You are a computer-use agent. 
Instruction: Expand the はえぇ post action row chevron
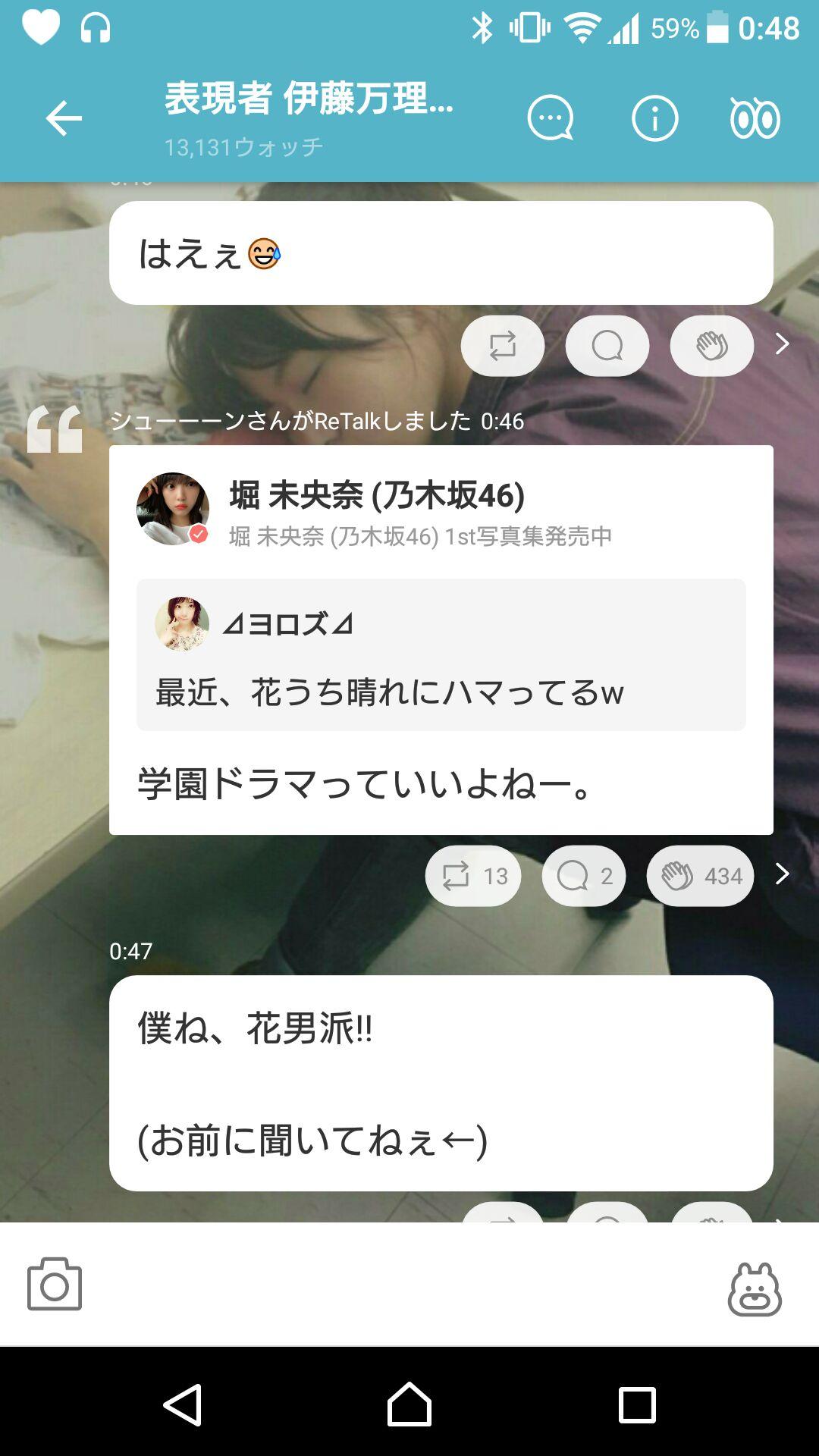pos(781,345)
